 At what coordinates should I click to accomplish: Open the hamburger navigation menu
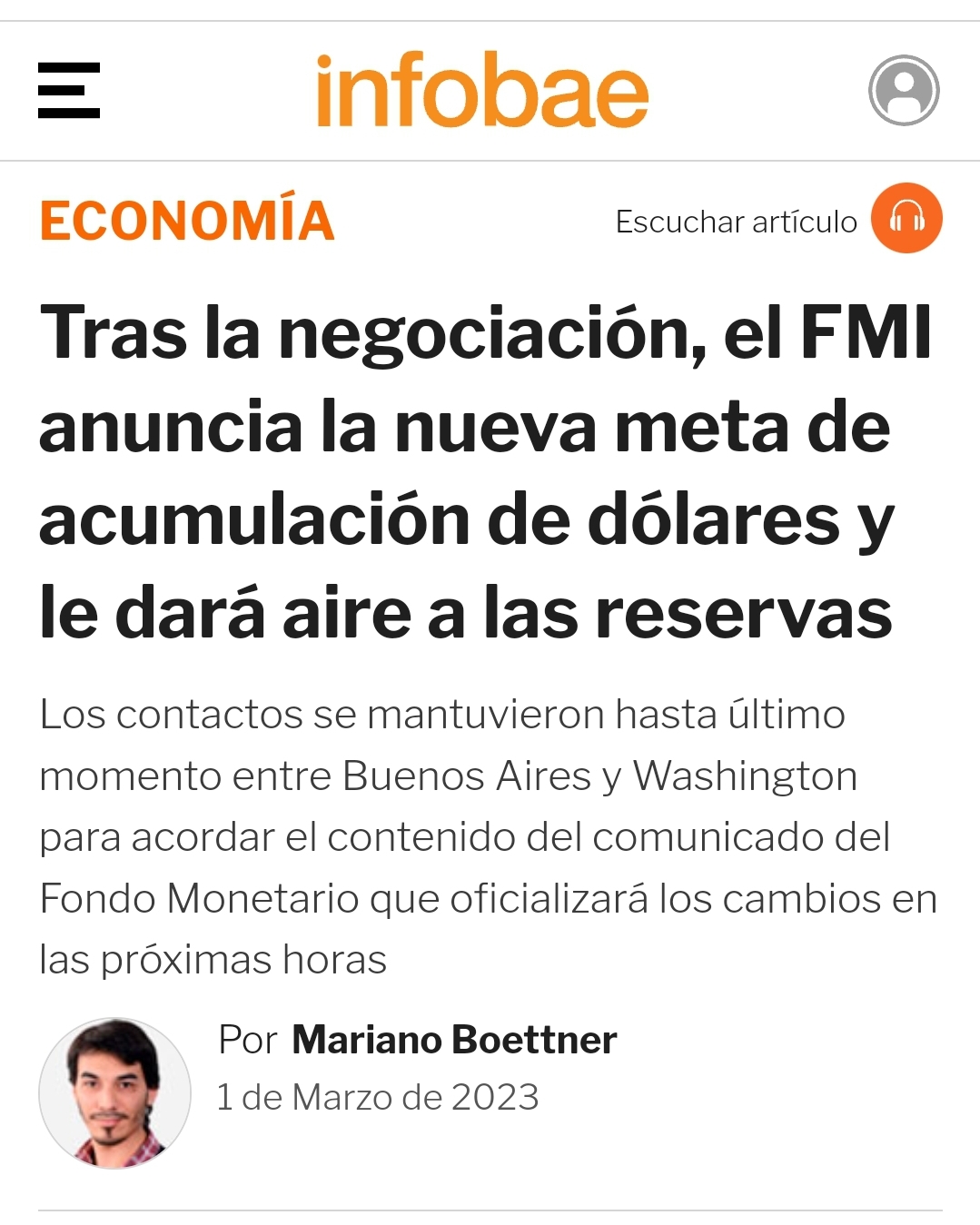[x=69, y=91]
